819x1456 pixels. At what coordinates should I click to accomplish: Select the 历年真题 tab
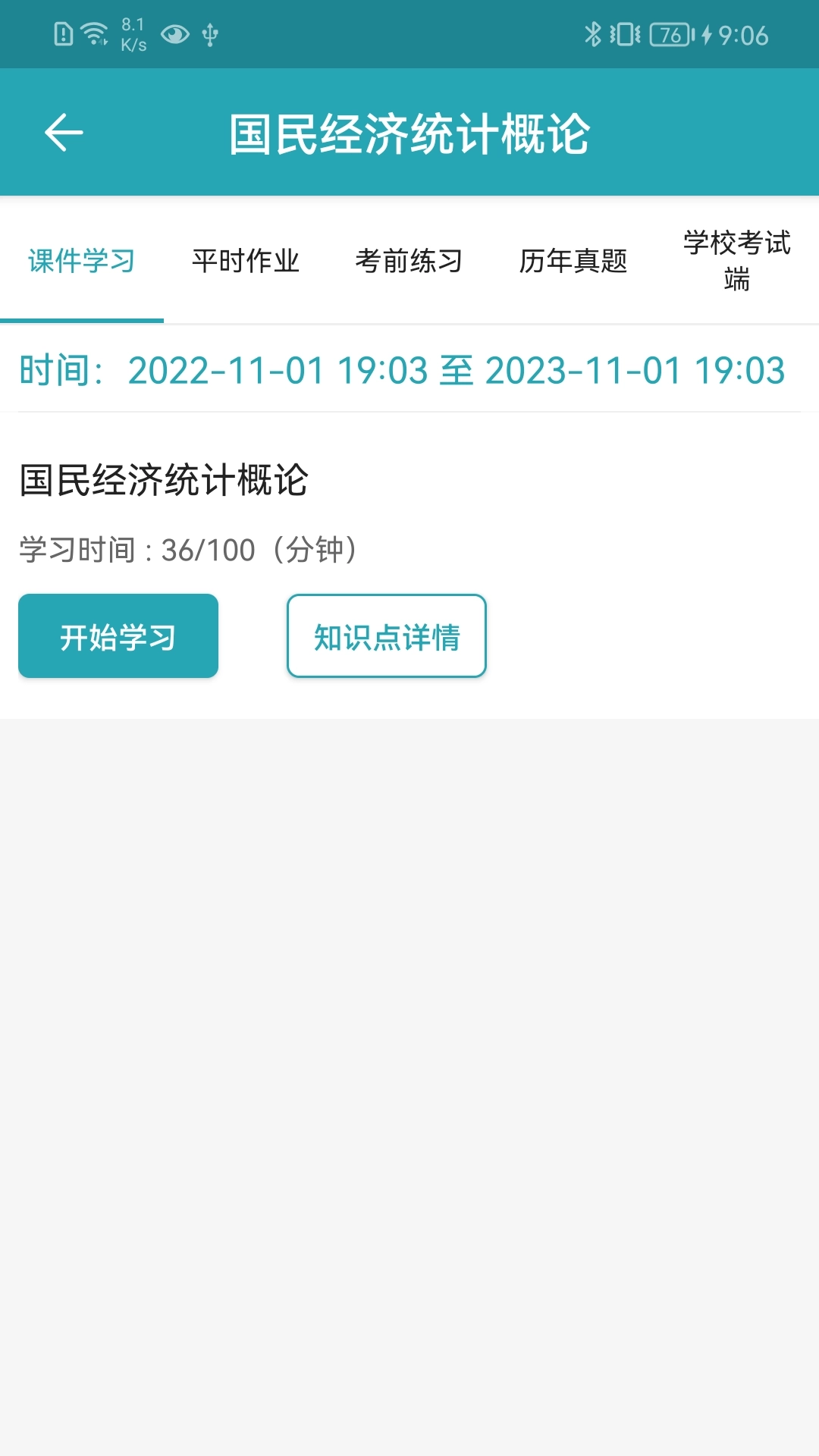coord(574,261)
